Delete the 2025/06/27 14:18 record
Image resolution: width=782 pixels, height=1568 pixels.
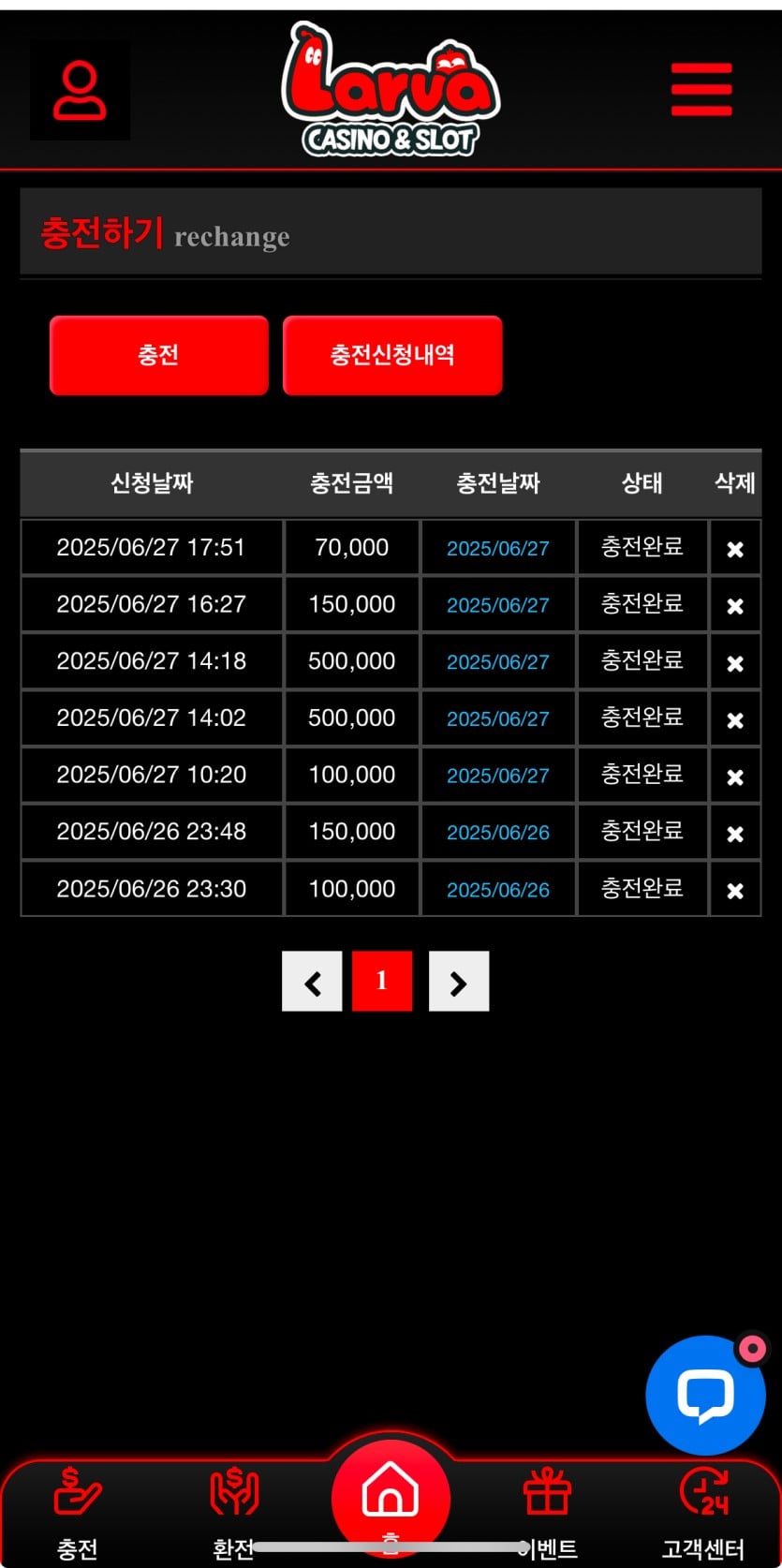(x=735, y=663)
